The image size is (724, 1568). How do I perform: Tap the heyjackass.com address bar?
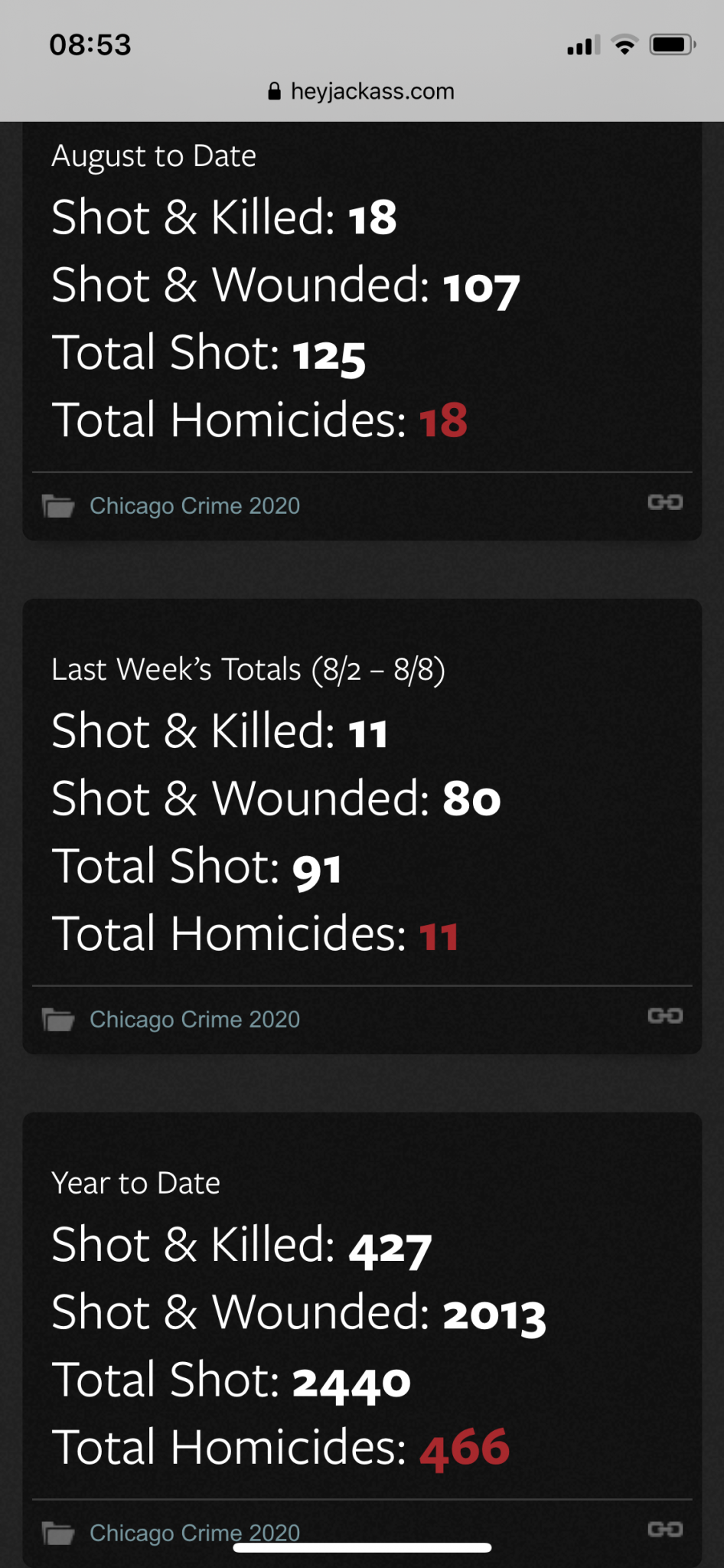[x=362, y=92]
